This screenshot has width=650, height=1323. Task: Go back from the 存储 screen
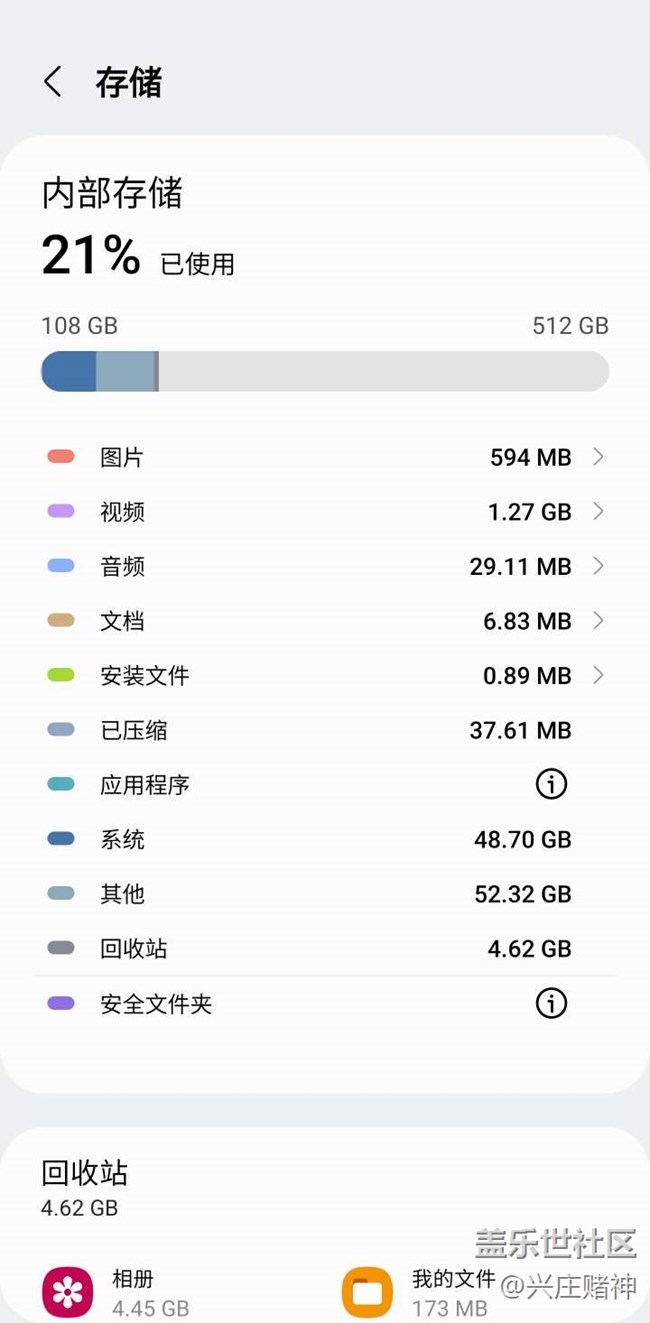(53, 82)
